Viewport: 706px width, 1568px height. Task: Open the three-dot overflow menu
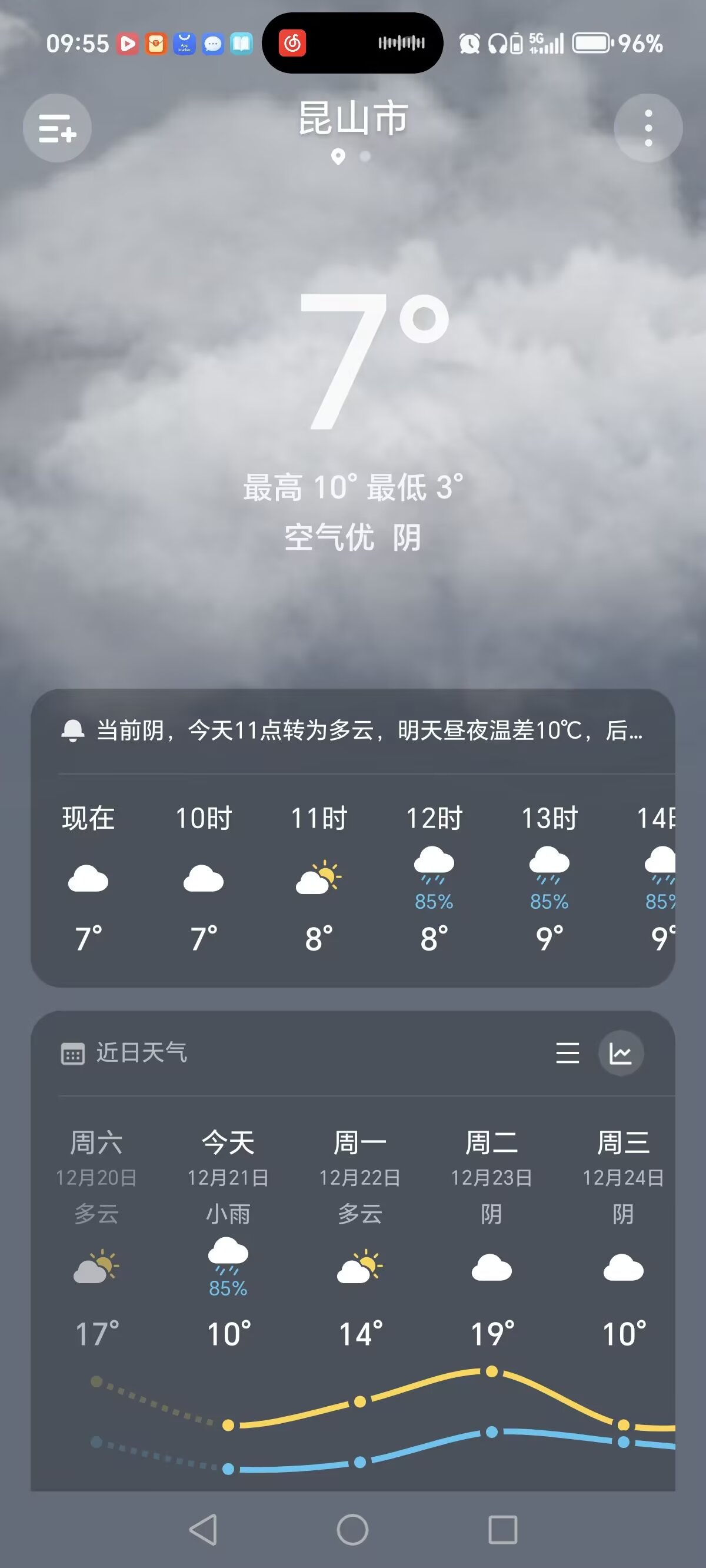coord(648,128)
